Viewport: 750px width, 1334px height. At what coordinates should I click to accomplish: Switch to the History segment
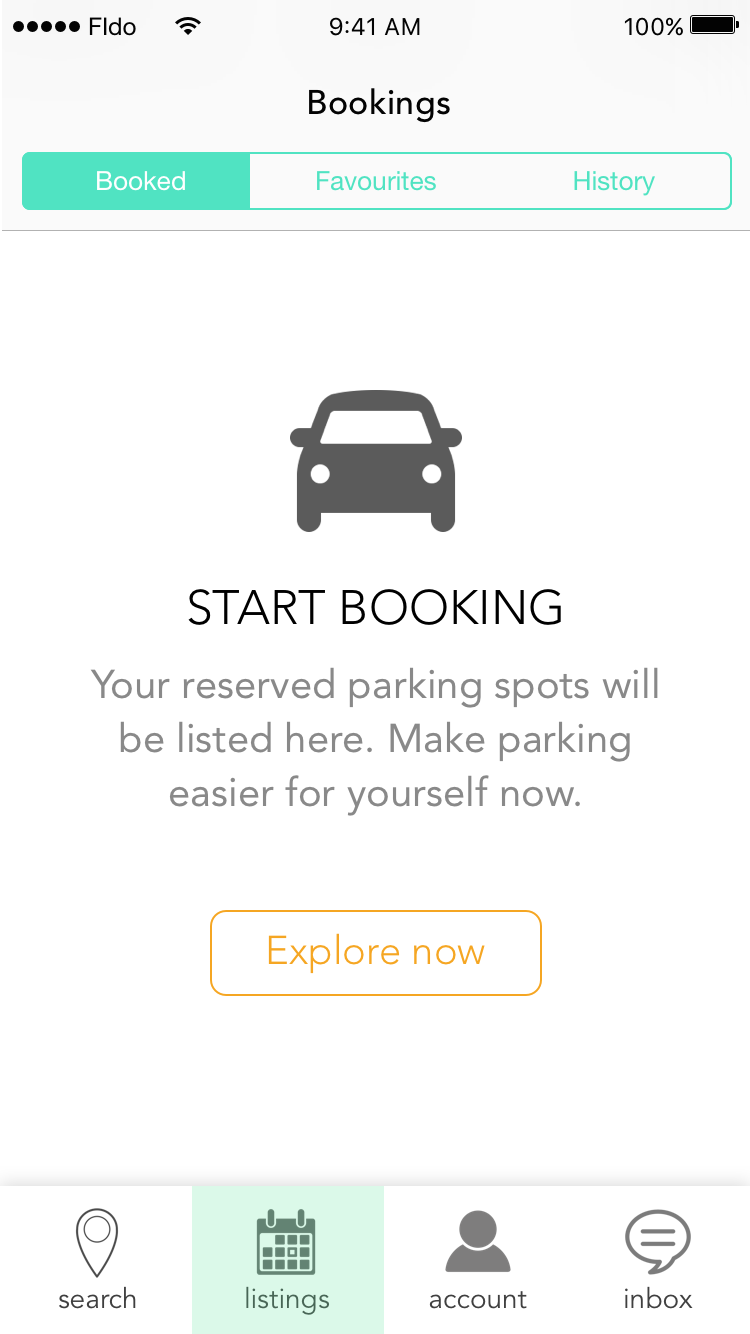click(x=613, y=181)
